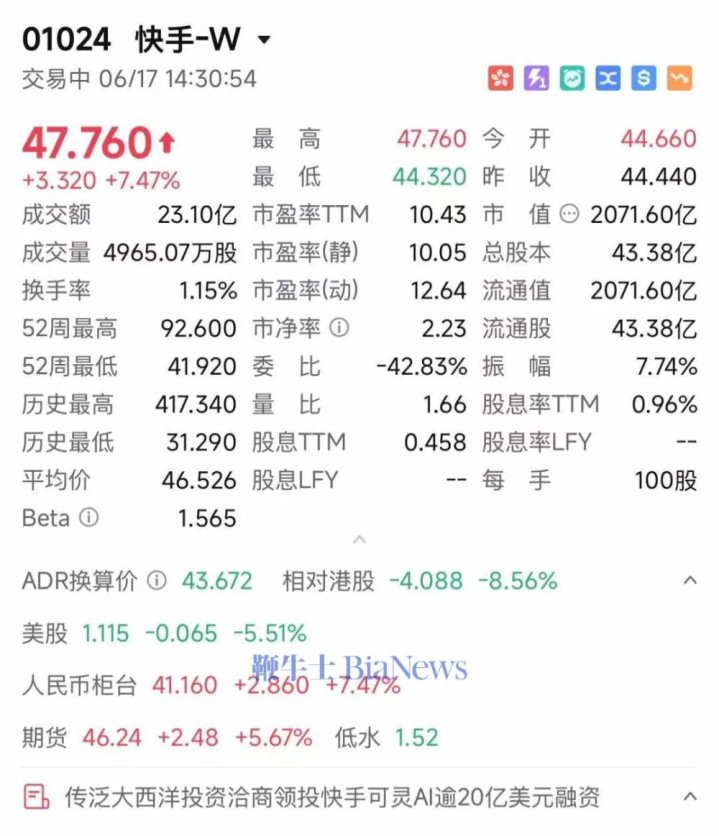
Task: Open the stock switcher dropdown beside 快手-W
Action: (264, 39)
